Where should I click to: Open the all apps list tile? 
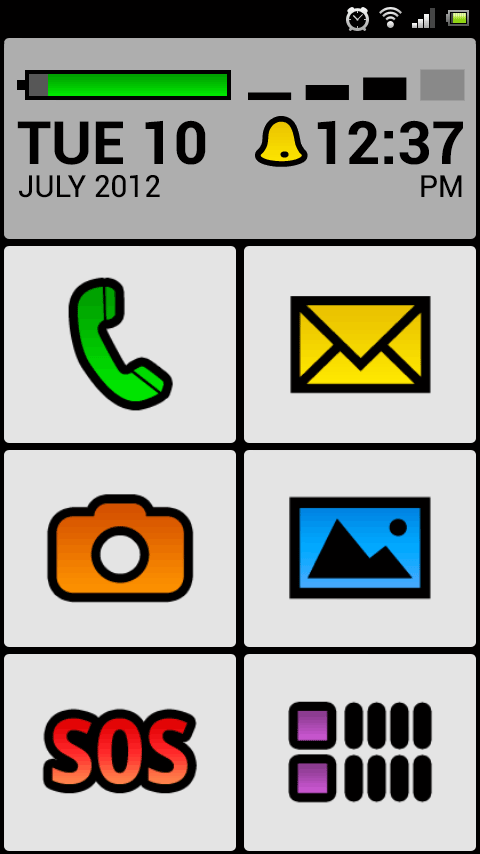click(x=360, y=752)
